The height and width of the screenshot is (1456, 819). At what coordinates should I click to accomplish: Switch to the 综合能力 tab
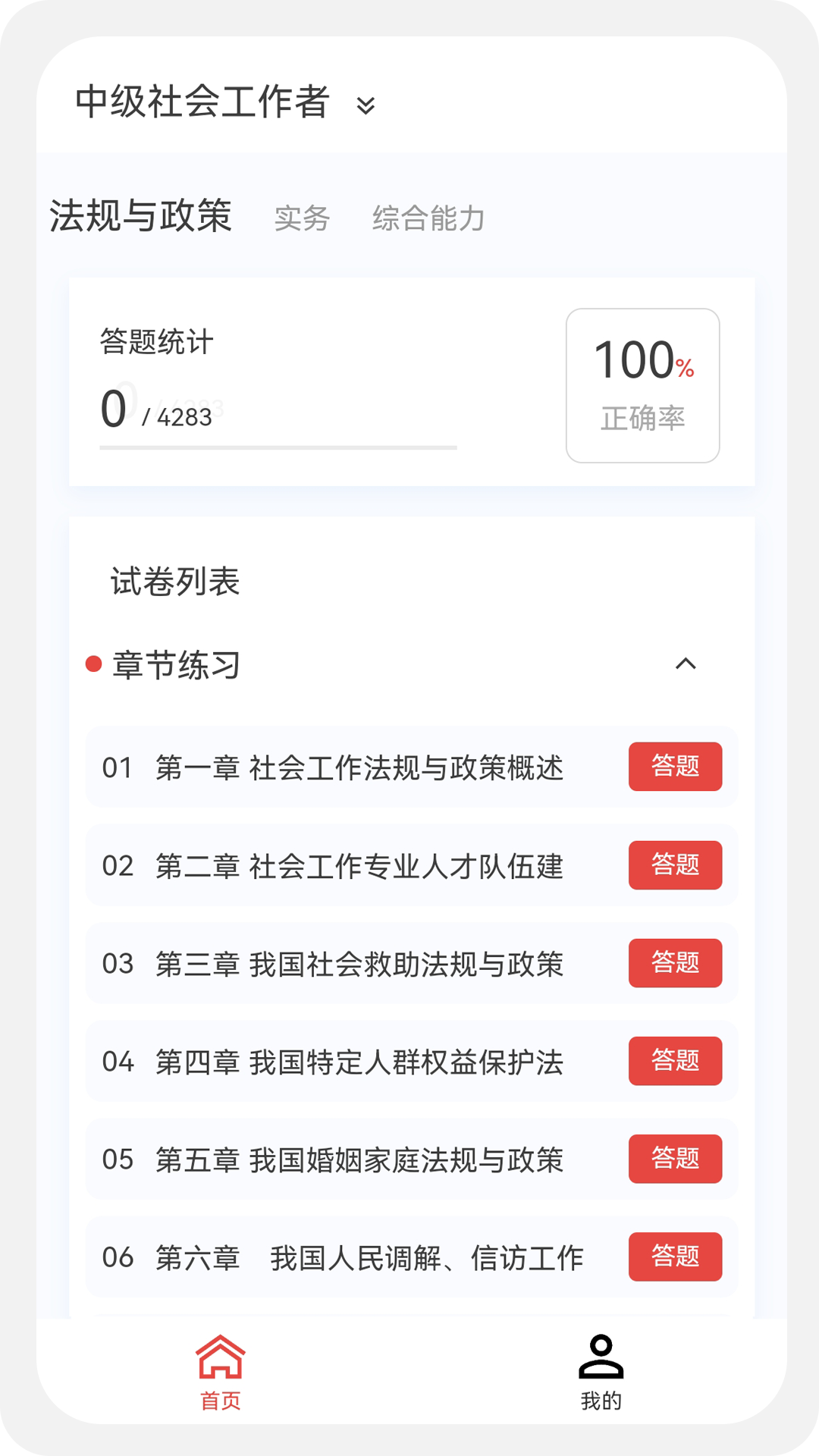click(429, 219)
